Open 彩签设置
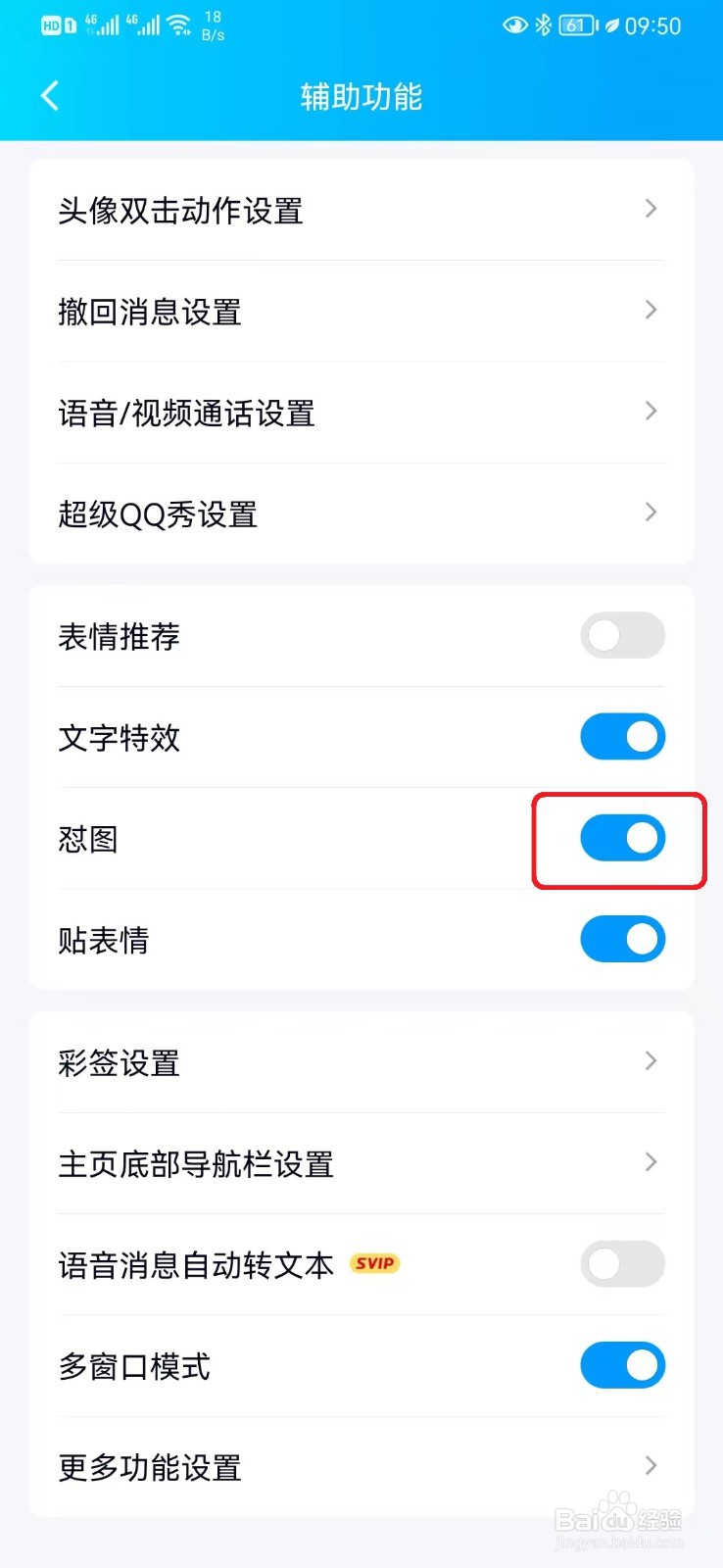The image size is (723, 1568). tap(361, 1062)
